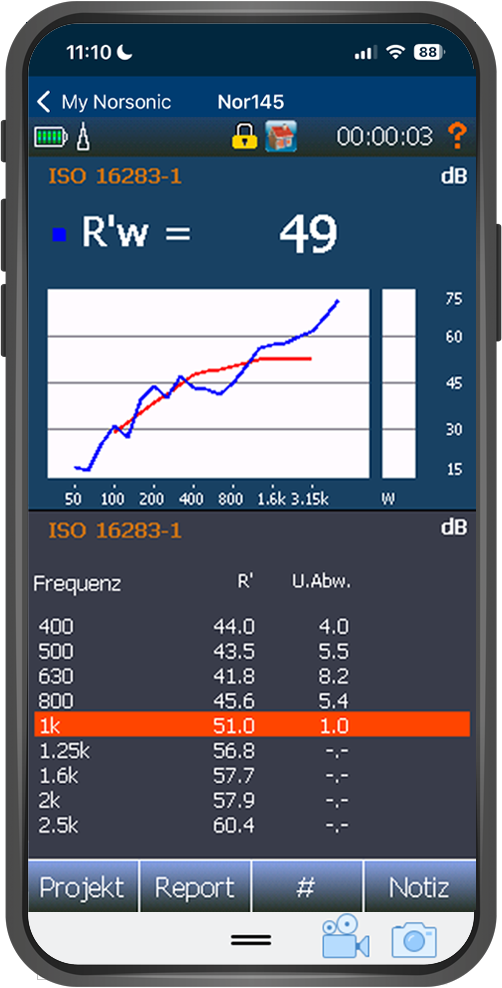Add a note with Notiz
The height and width of the screenshot is (988, 502).
[419, 887]
